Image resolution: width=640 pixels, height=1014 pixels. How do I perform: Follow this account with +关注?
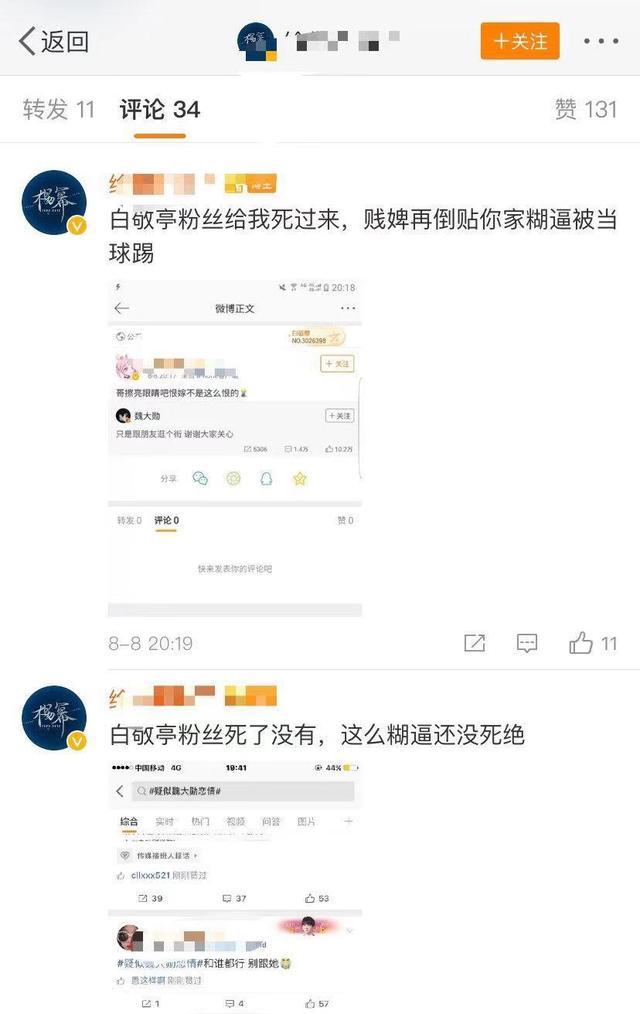[x=519, y=41]
